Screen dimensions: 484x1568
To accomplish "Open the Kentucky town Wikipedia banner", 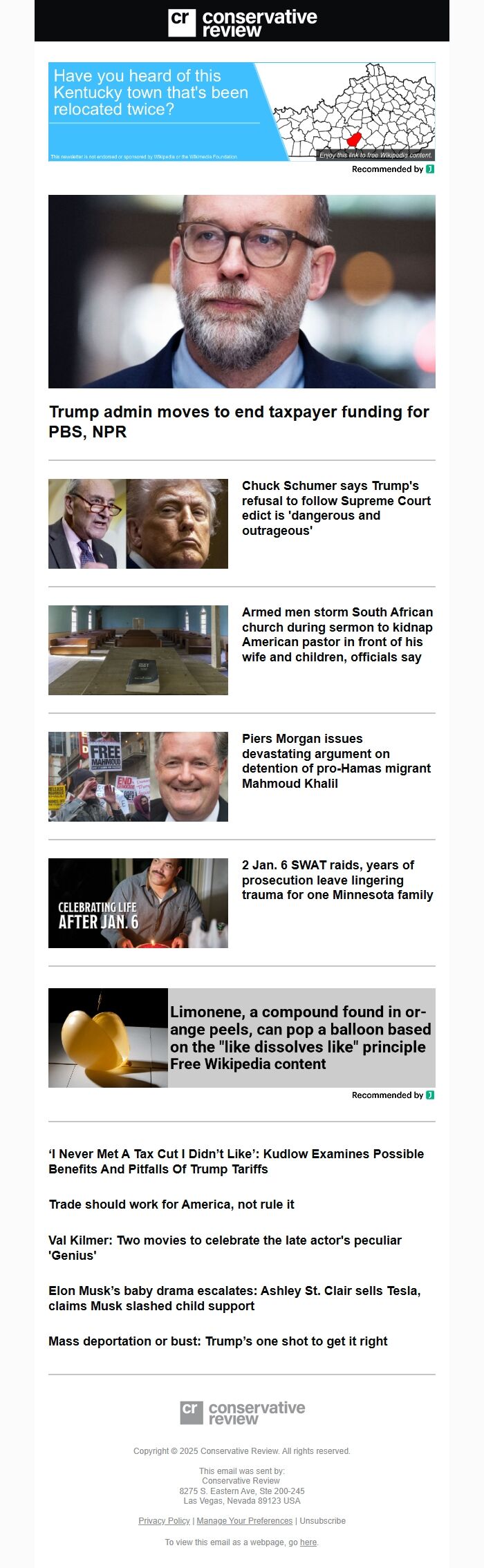I will (x=241, y=112).
